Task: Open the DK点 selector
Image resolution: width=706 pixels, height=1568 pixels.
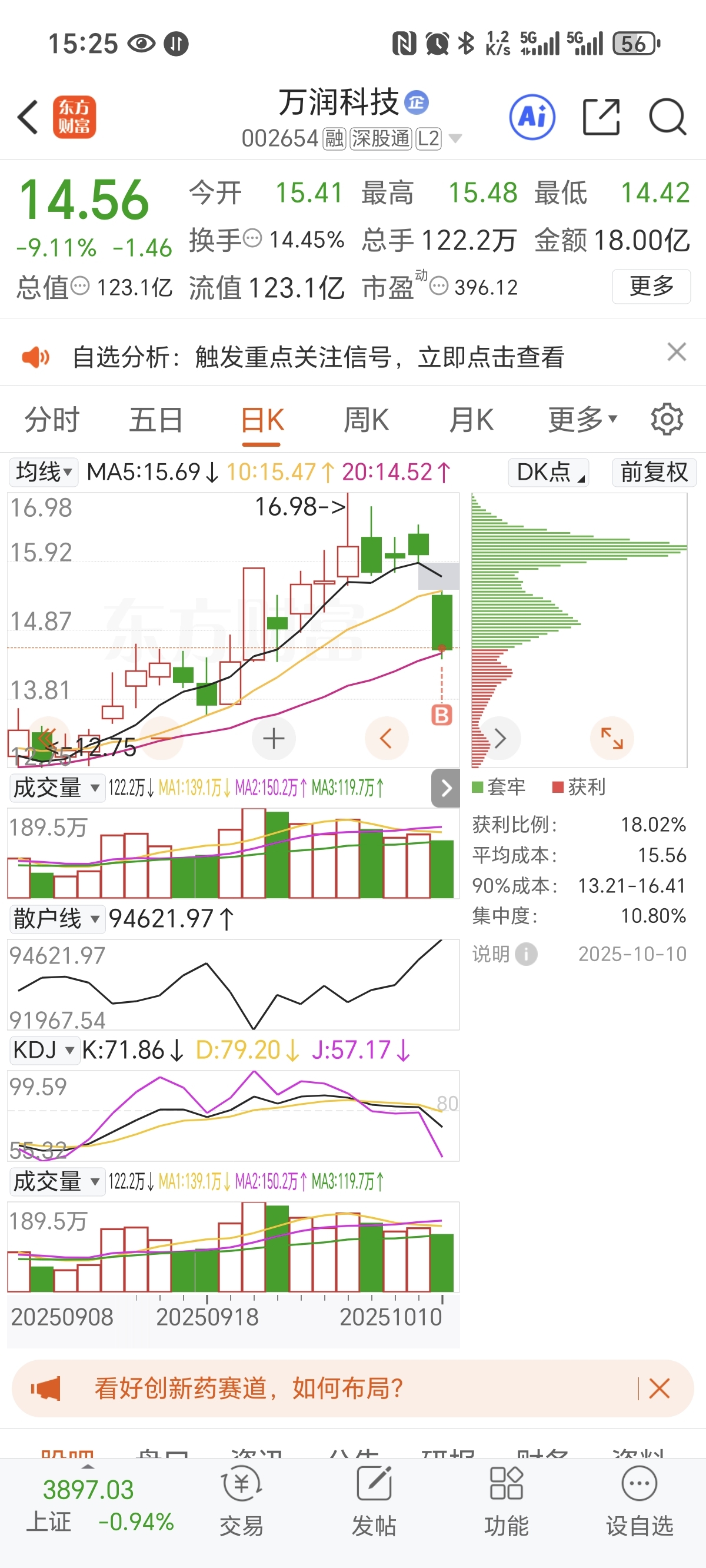Action: [x=548, y=471]
